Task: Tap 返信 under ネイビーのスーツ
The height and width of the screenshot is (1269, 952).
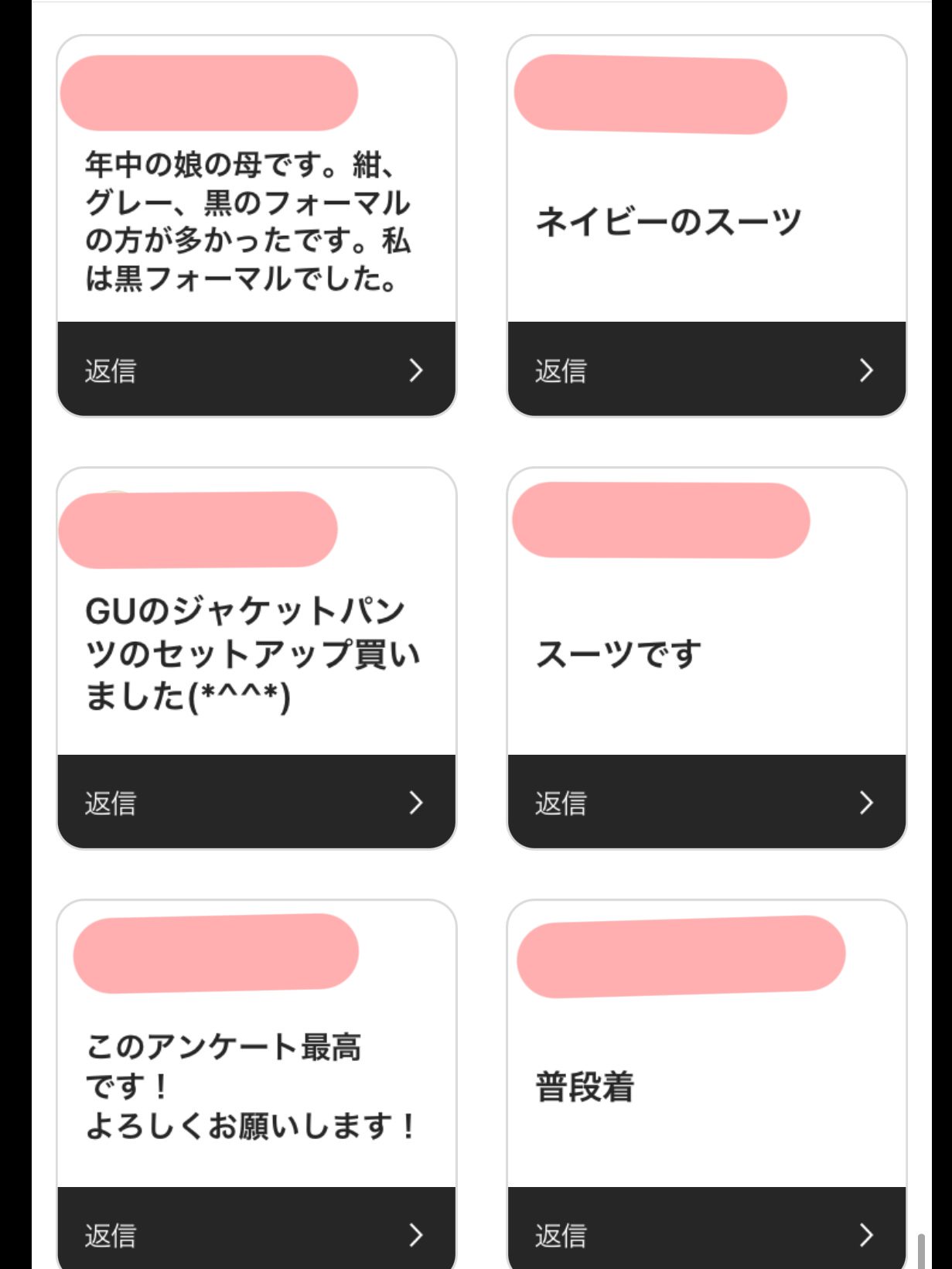Action: click(x=706, y=370)
